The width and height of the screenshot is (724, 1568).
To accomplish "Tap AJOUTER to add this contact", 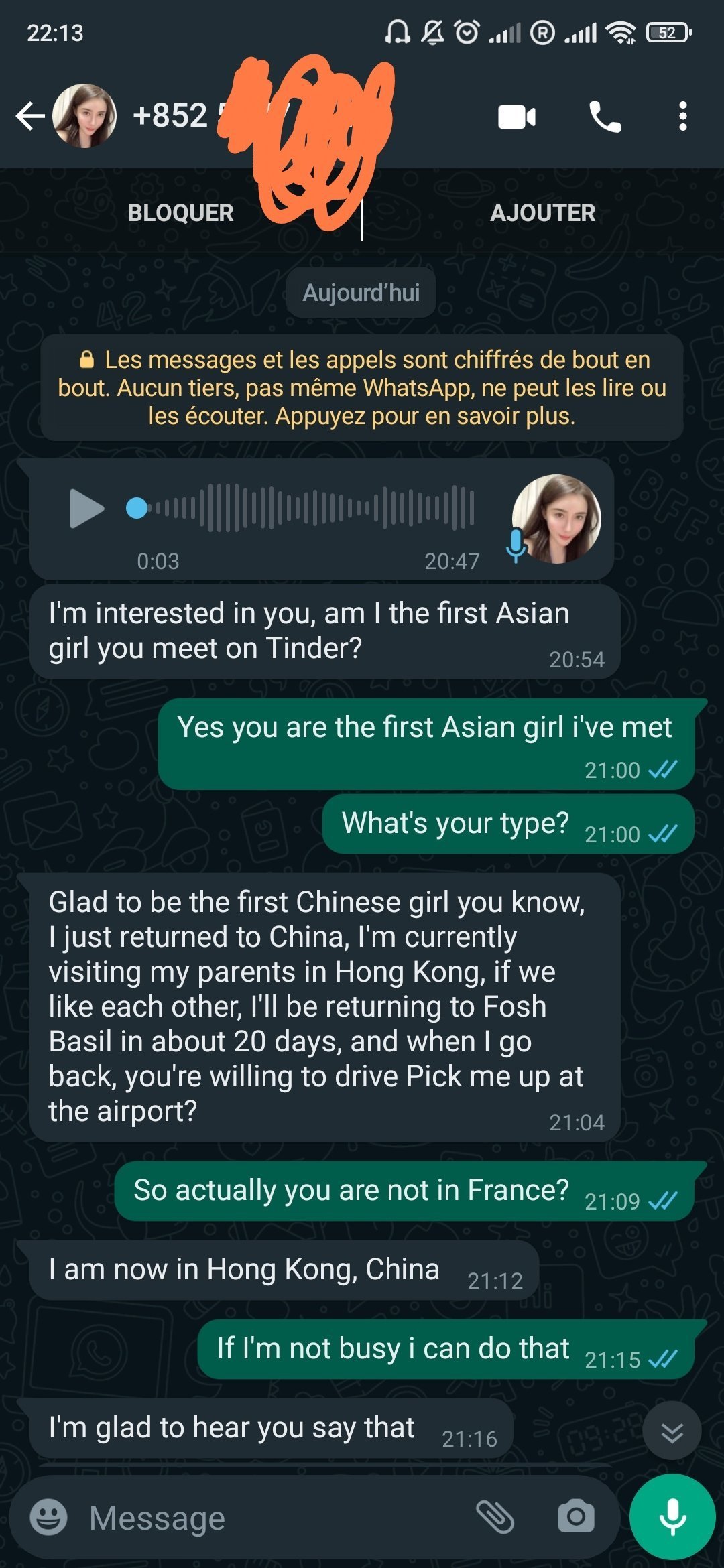I will click(x=542, y=213).
